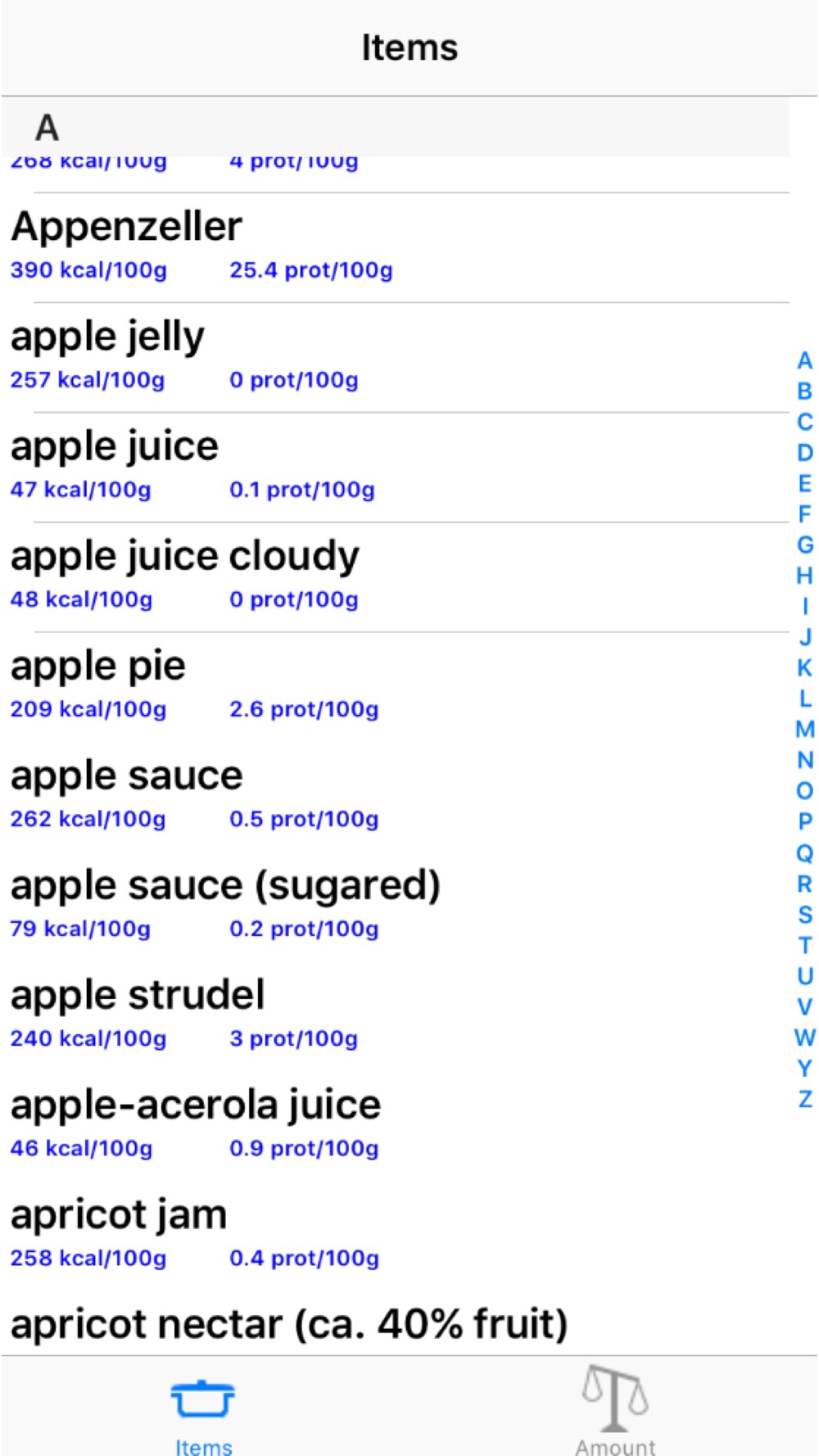Open apple-acerola juice item

(395, 1126)
